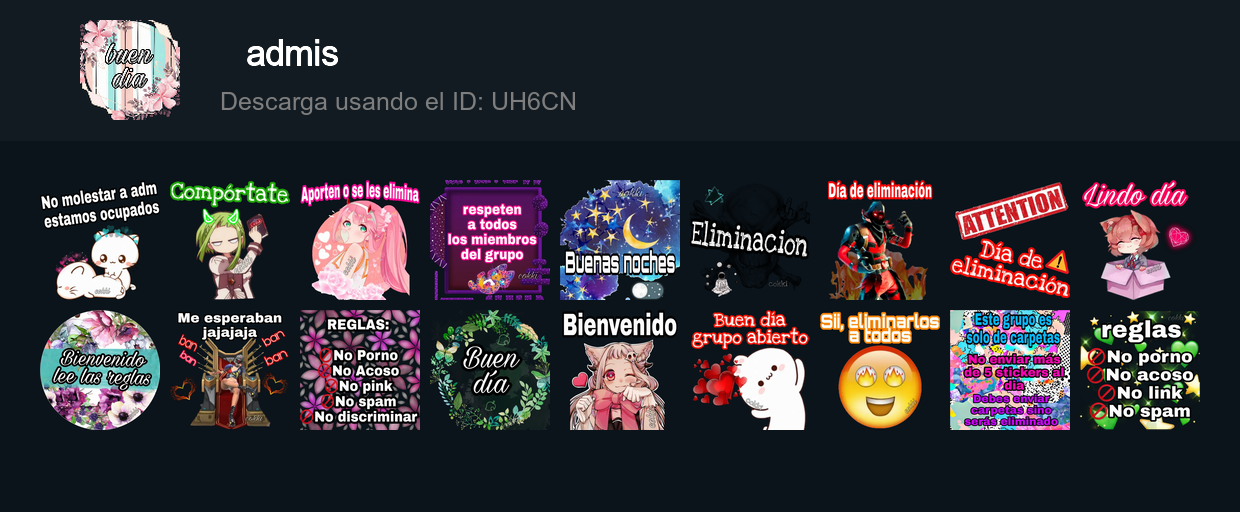Image resolution: width=1240 pixels, height=512 pixels.
Task: Tap the 'Si, eliminarlos a todos' emoji sticker
Action: (880, 370)
